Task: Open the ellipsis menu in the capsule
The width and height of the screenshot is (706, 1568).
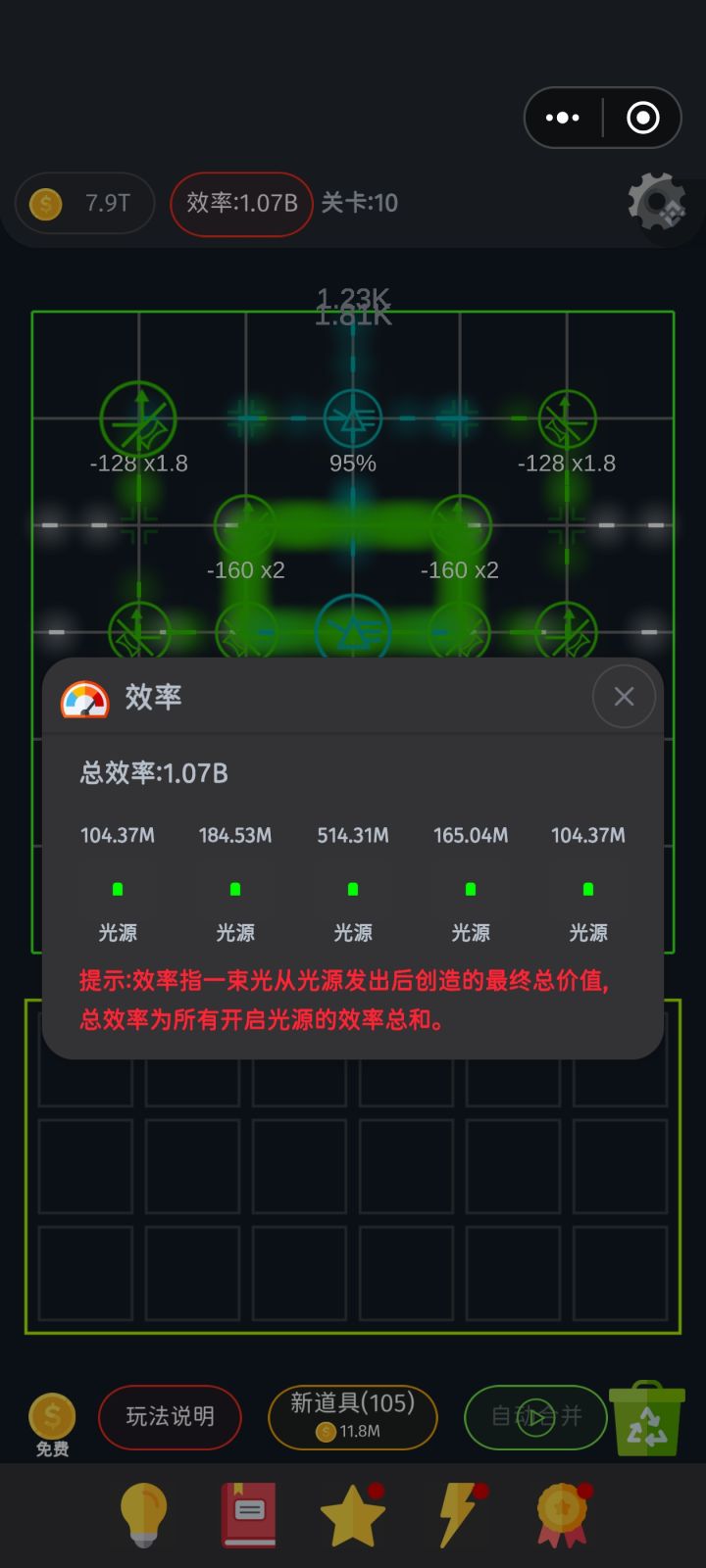Action: coord(562,118)
